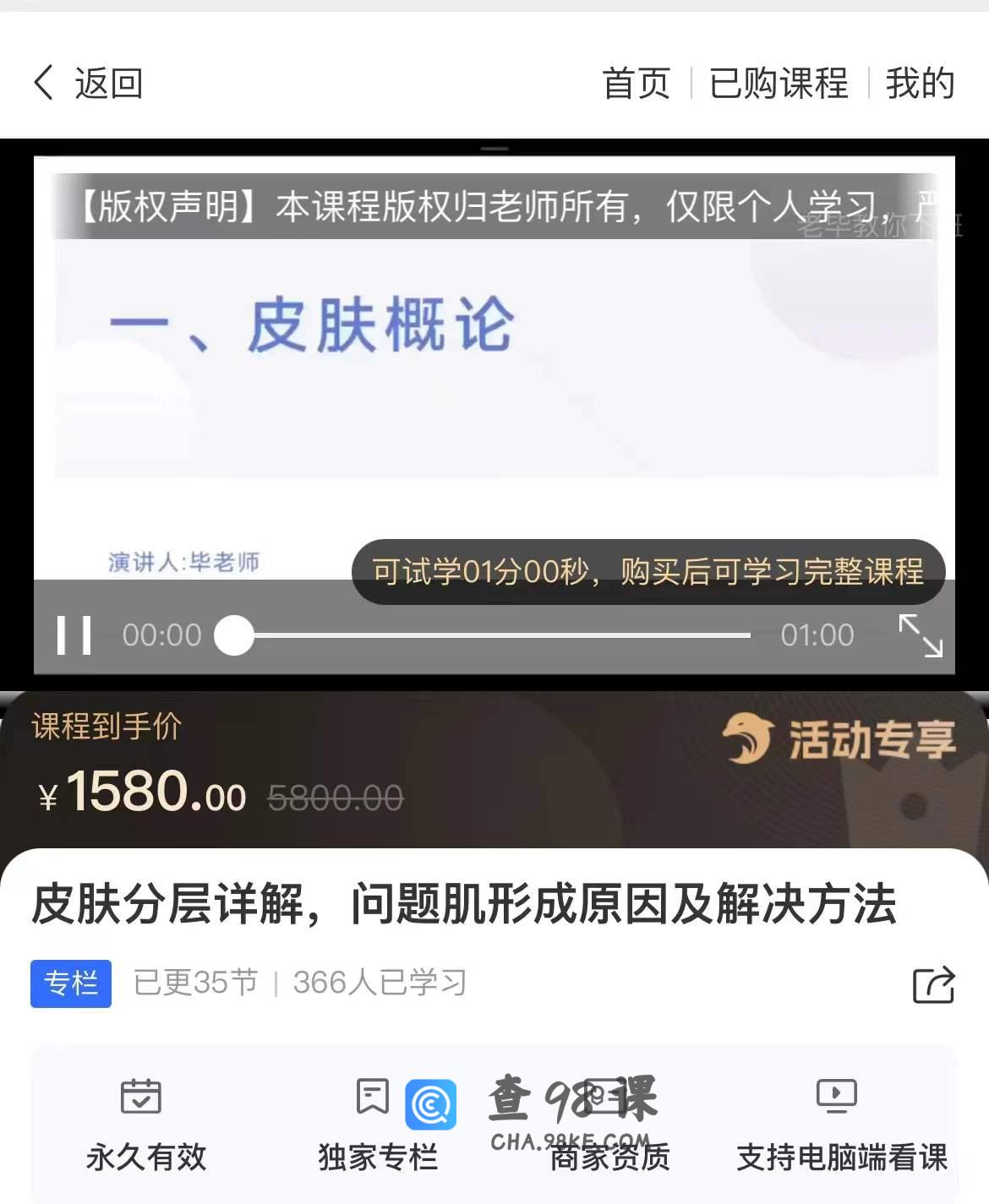
Task: Open 商家资质 merchant qualification
Action: tap(609, 1124)
